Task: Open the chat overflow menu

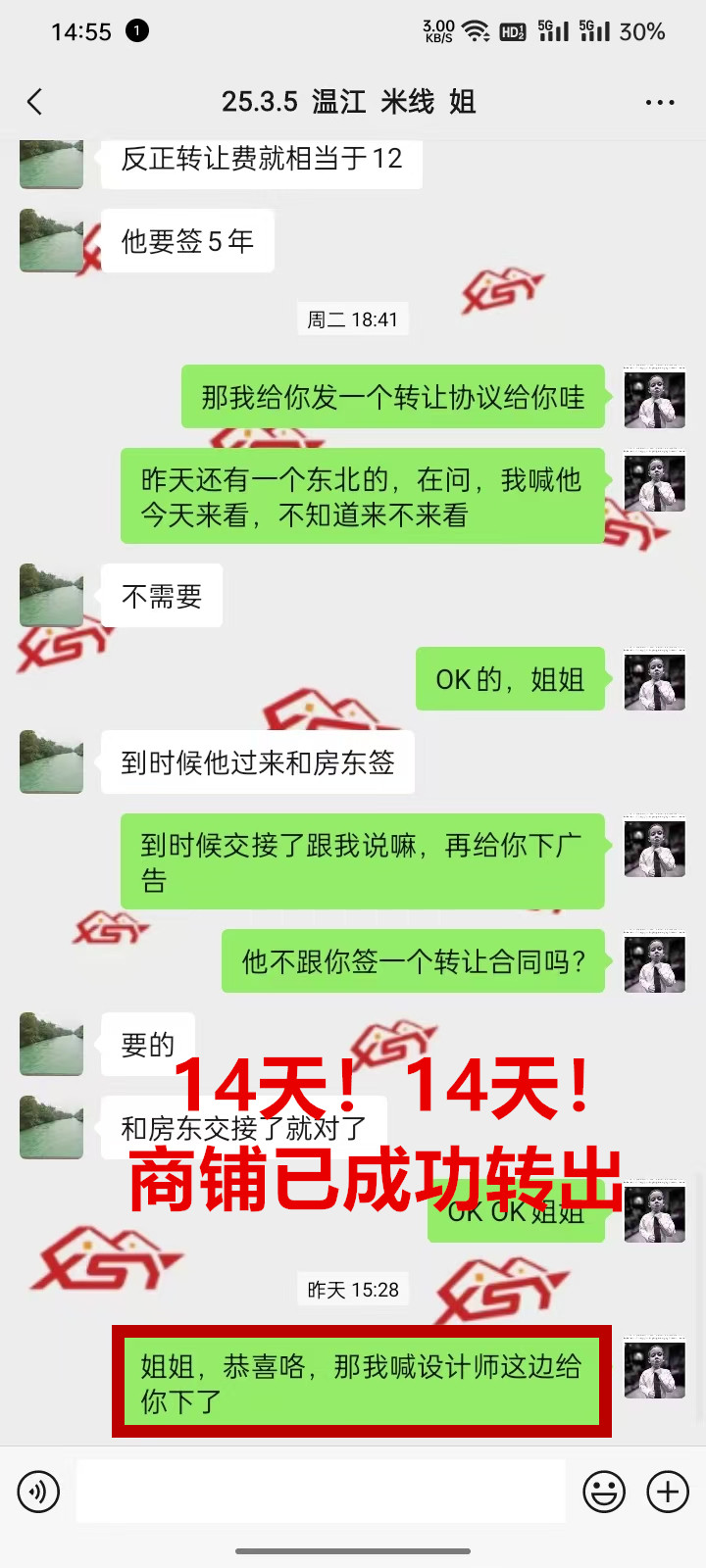Action: pyautogui.click(x=659, y=102)
